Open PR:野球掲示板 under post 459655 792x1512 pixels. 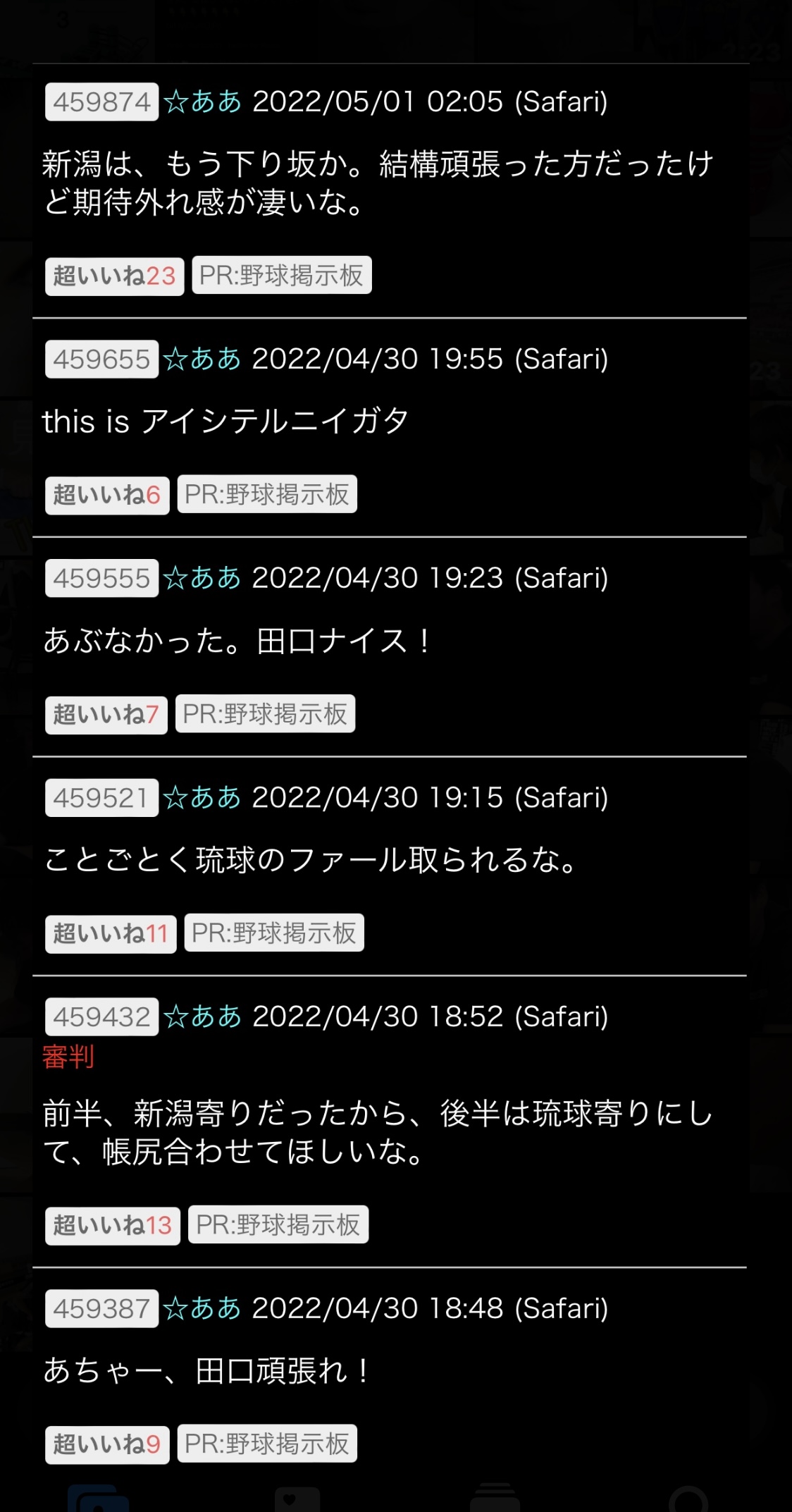[267, 494]
